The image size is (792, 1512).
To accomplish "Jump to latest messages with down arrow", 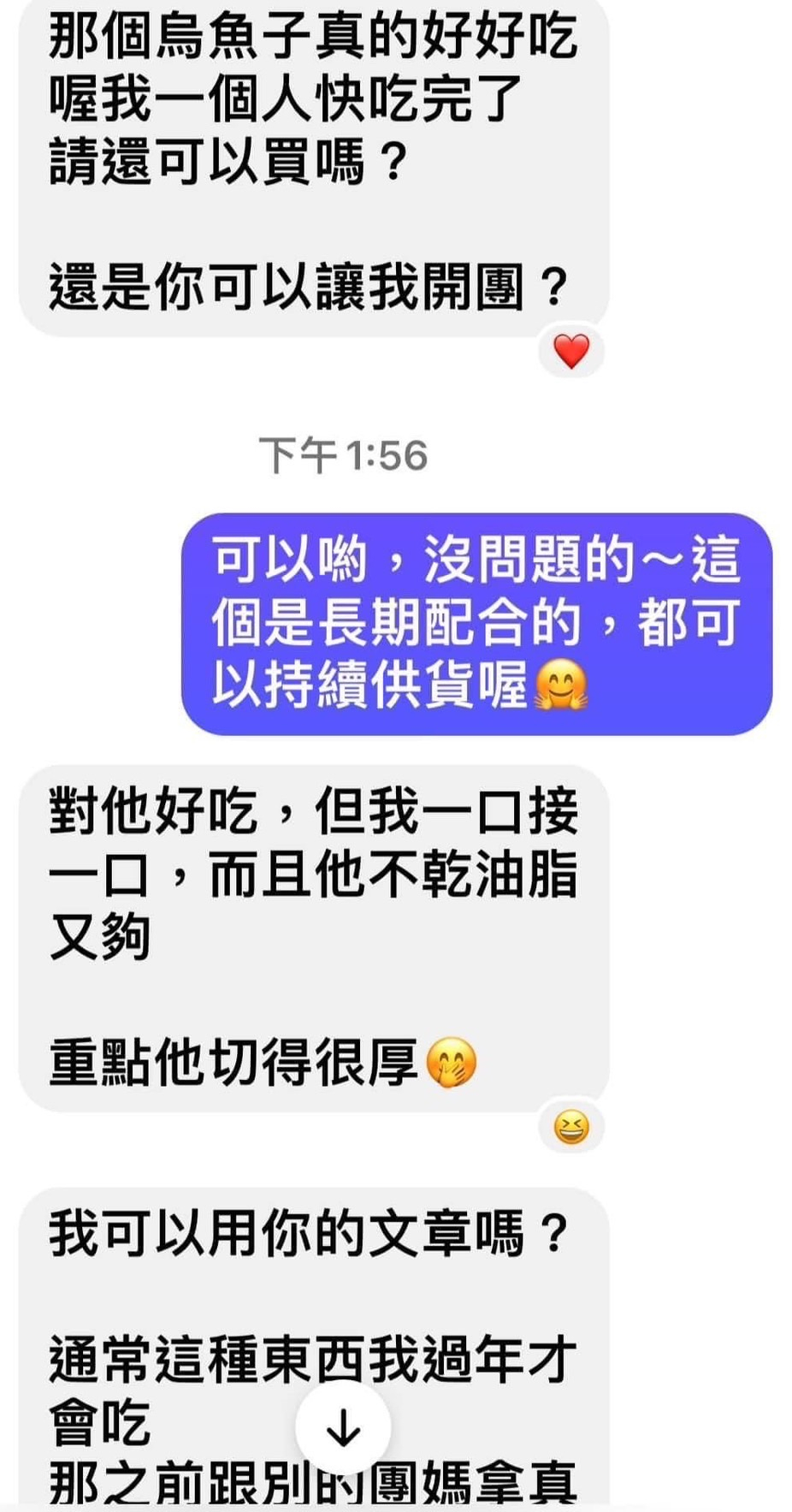I will pos(343,1427).
